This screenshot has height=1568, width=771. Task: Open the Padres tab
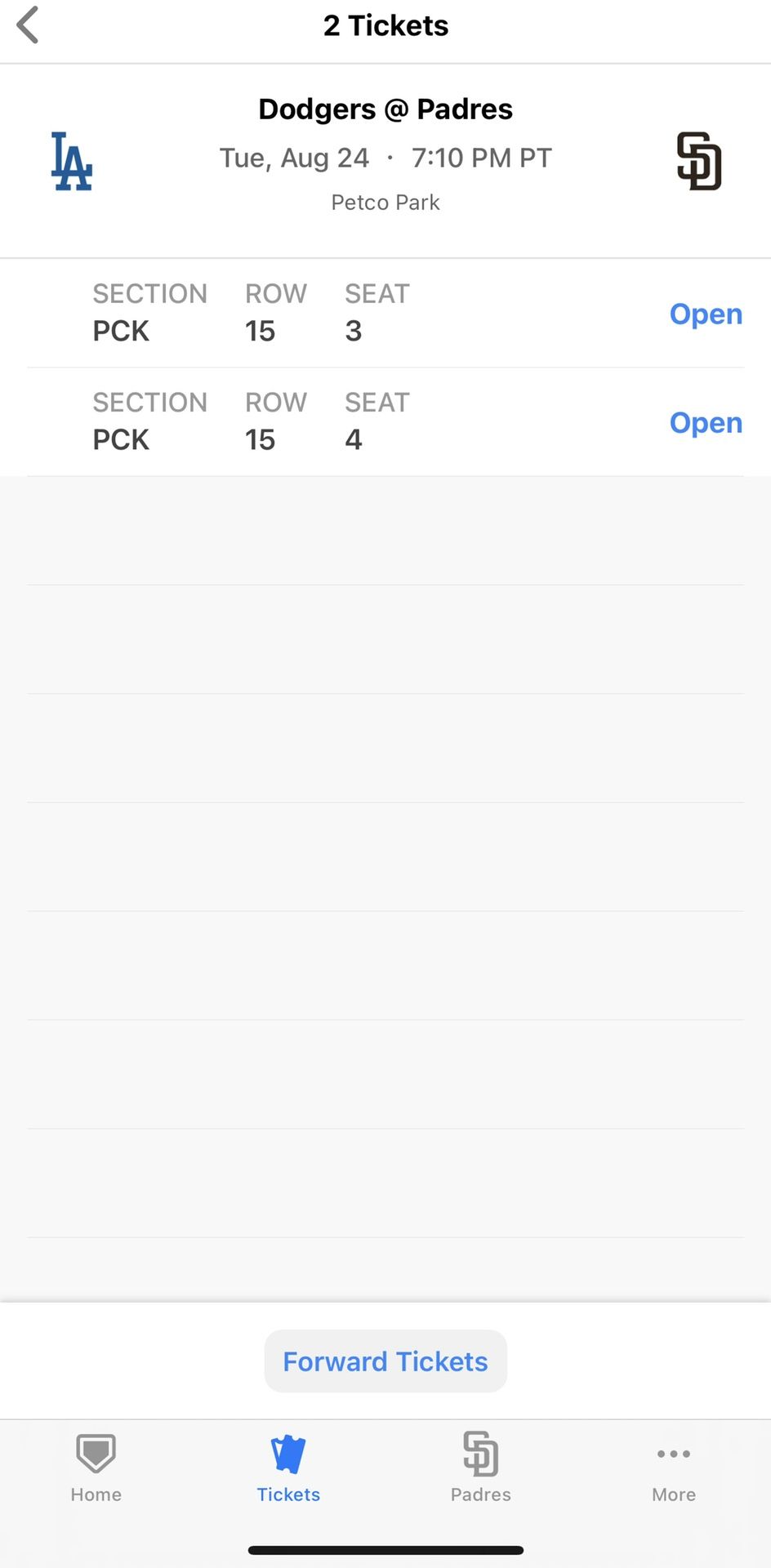(x=481, y=1468)
